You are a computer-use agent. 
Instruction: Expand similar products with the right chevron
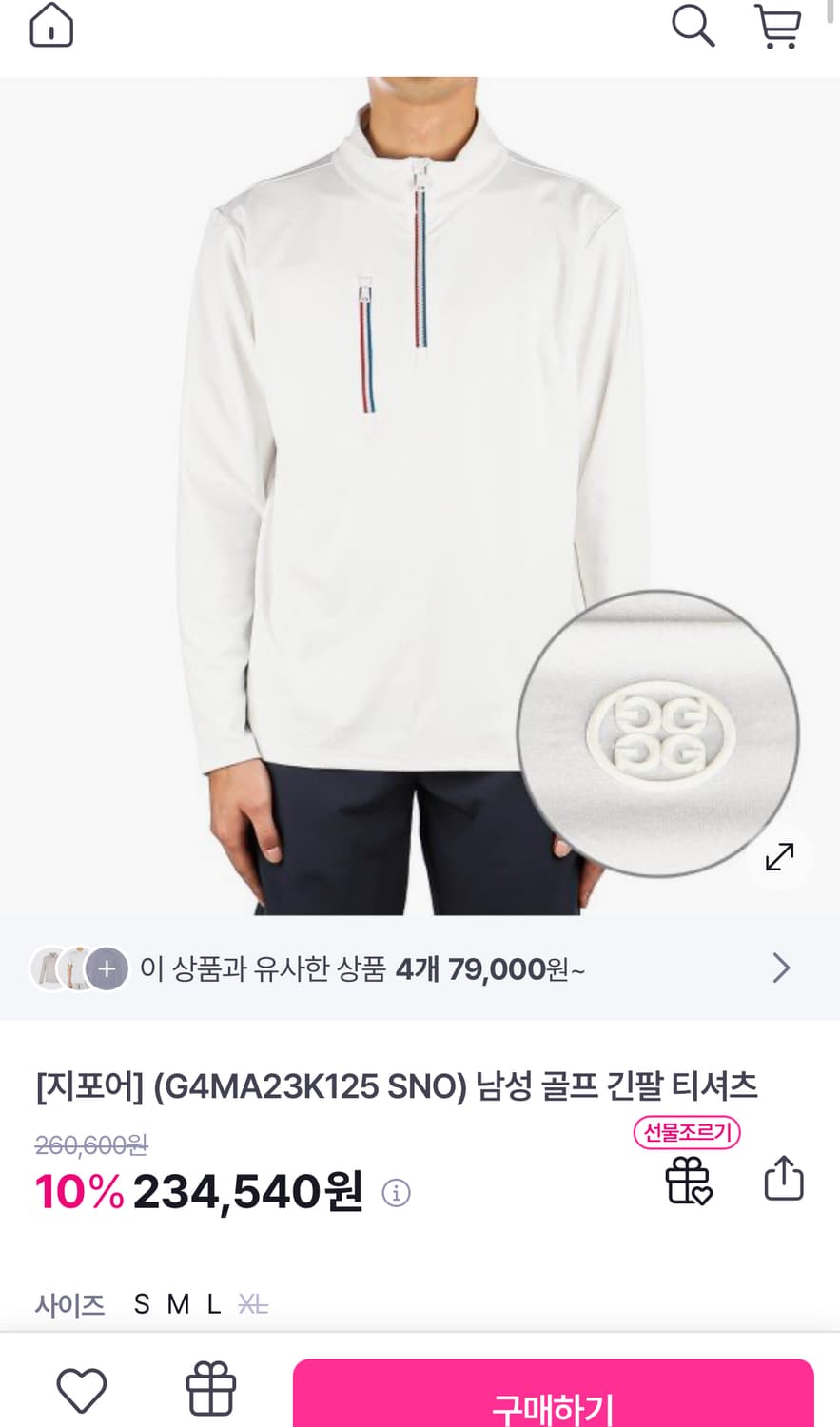[781, 968]
